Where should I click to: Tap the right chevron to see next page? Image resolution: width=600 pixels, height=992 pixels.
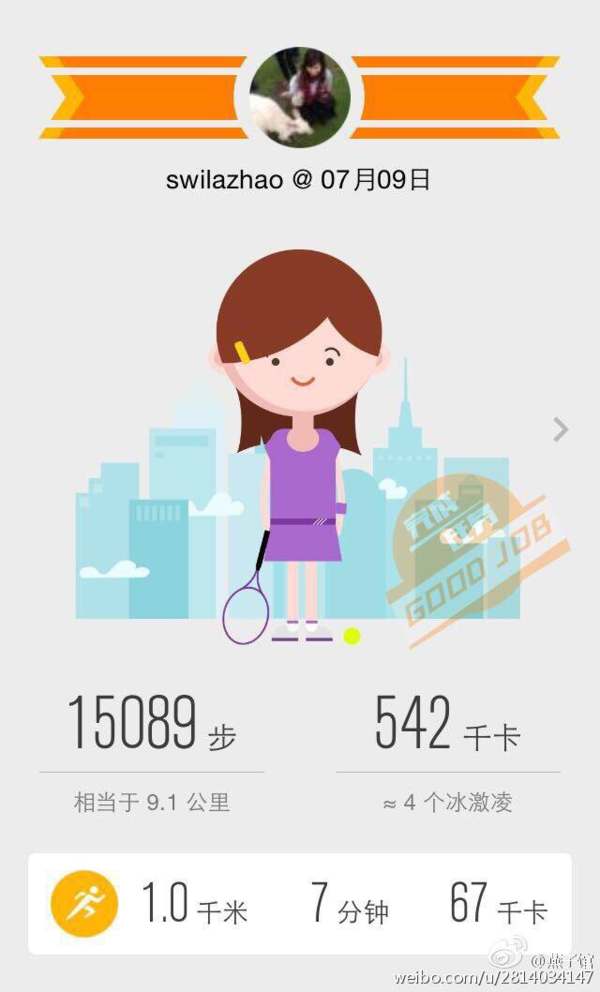coord(560,430)
